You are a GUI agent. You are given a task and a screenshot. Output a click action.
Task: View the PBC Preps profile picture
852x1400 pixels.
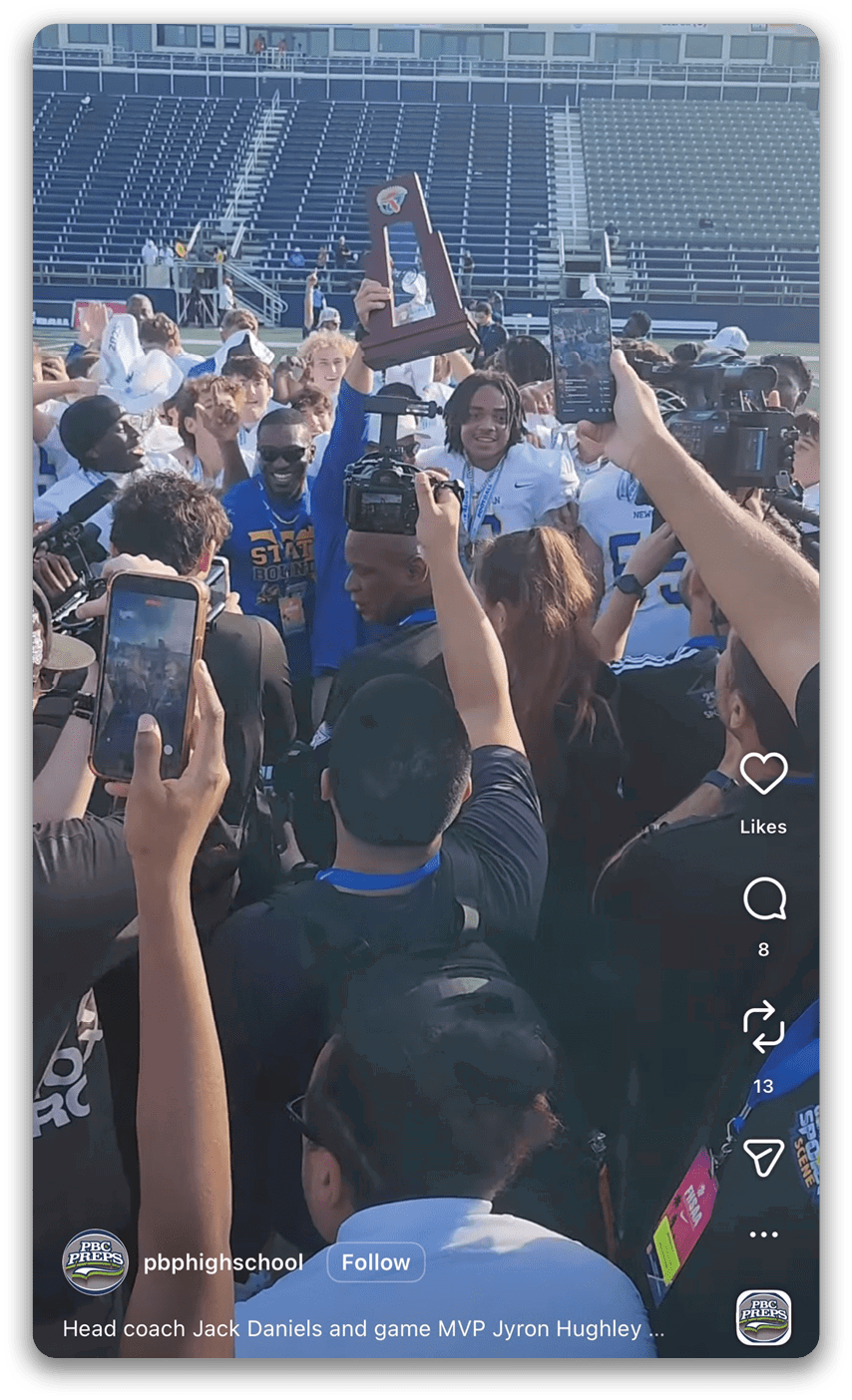(x=95, y=1261)
